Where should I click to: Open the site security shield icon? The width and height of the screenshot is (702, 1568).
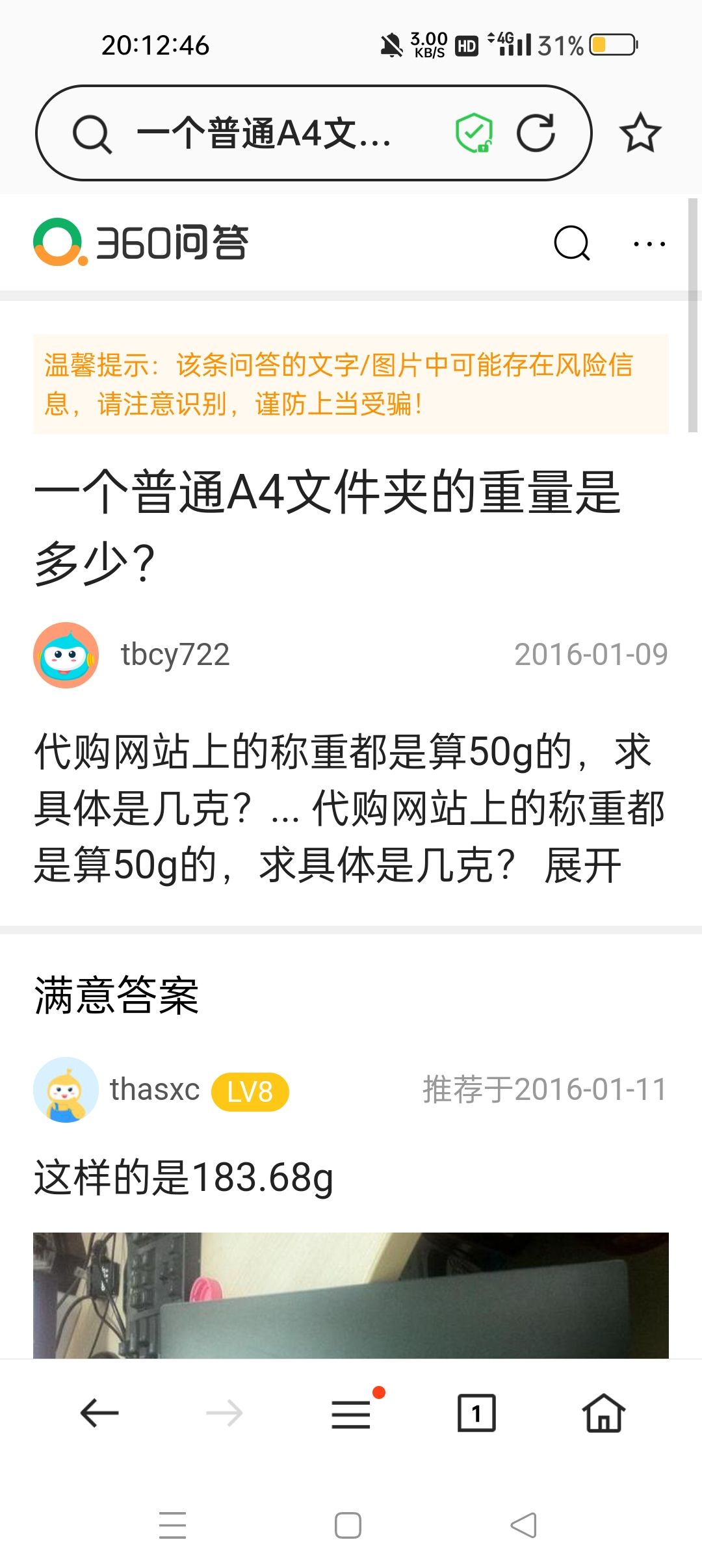[x=474, y=133]
